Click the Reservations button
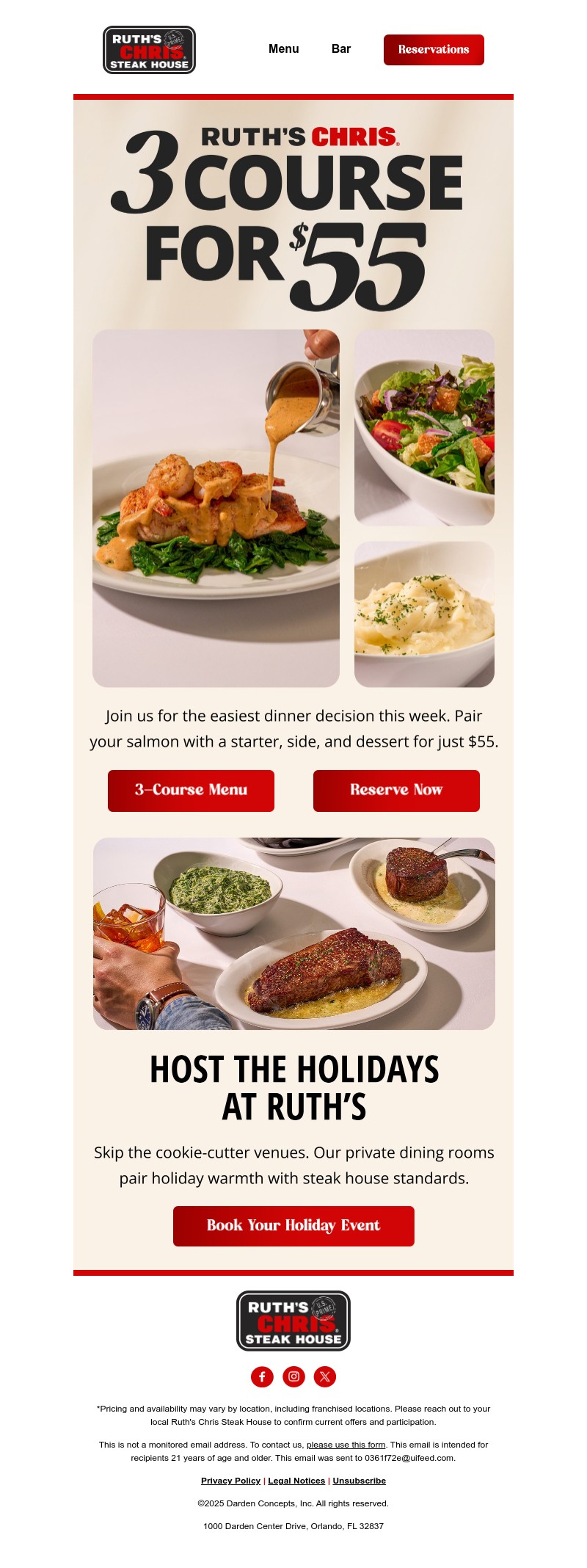This screenshot has height=1568, width=587. pyautogui.click(x=434, y=50)
